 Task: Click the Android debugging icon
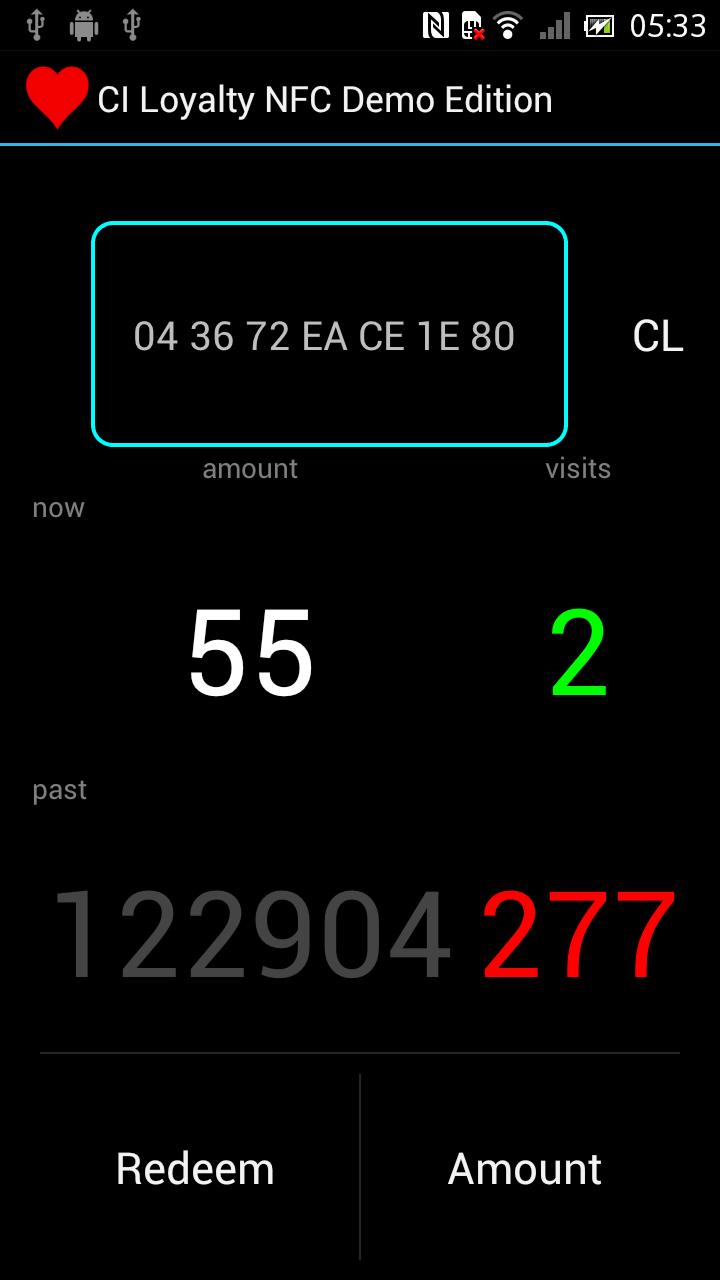point(85,22)
